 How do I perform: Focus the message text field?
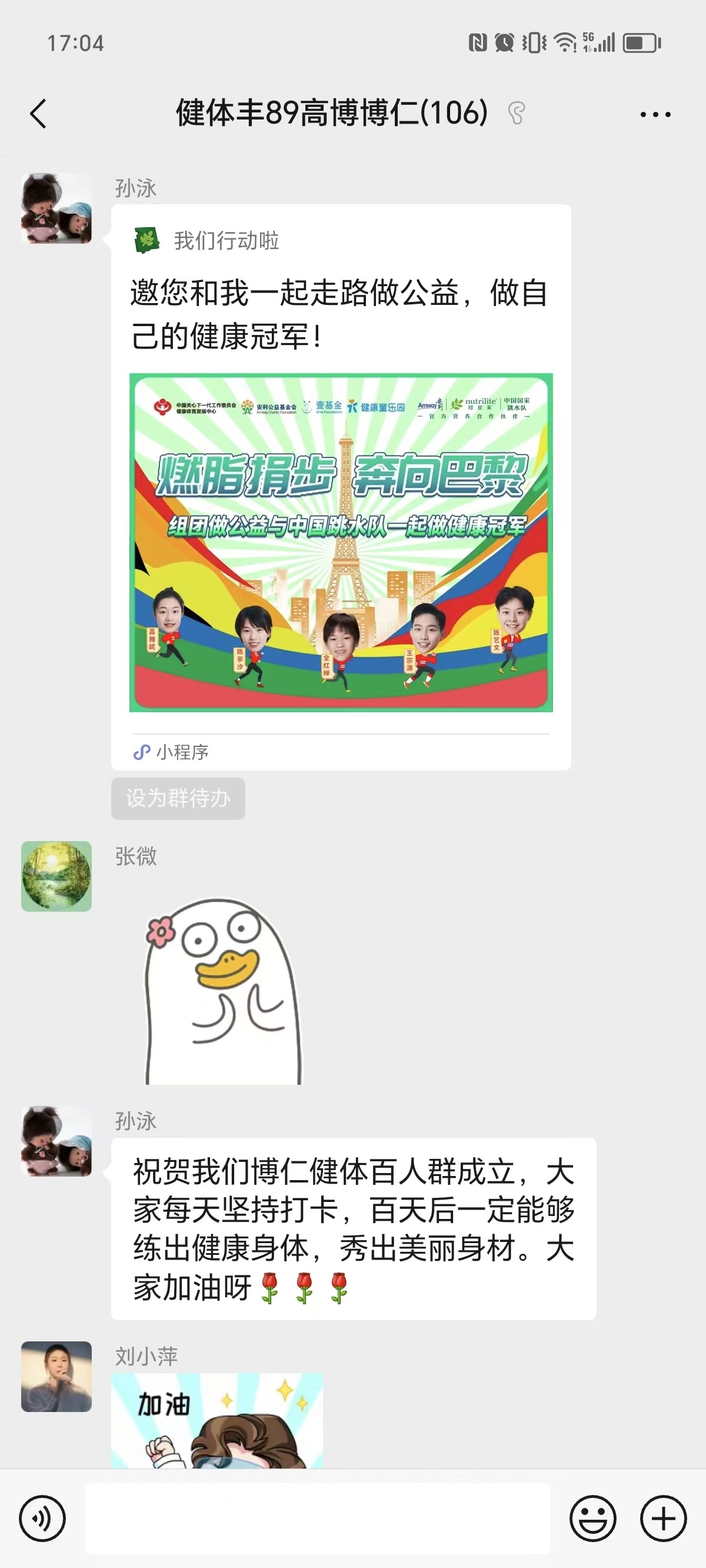pos(317,1518)
